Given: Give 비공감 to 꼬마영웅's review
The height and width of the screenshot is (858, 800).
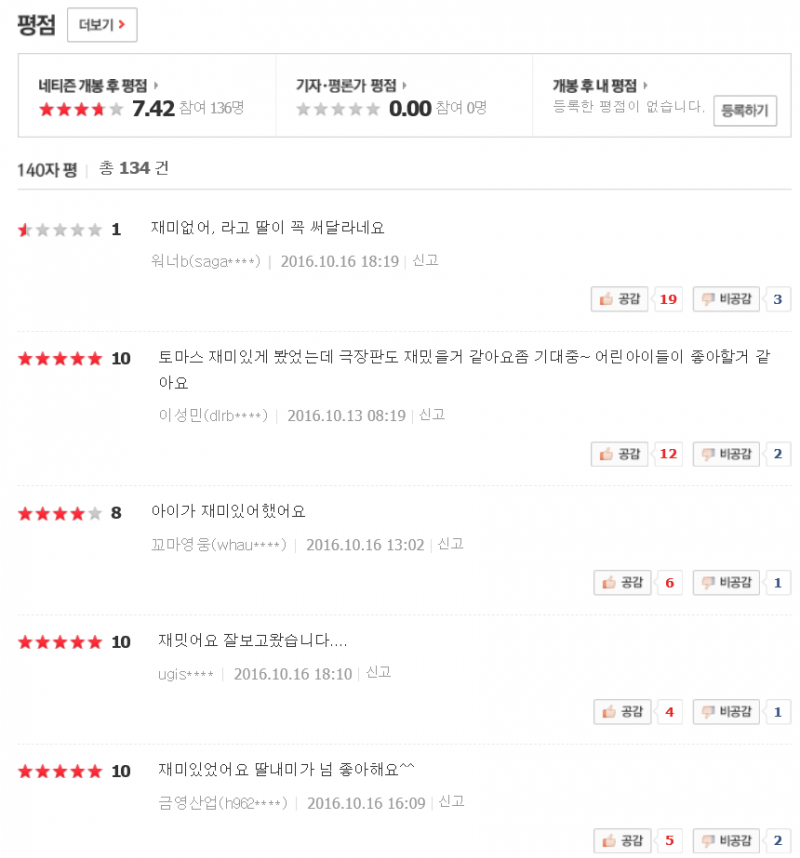Looking at the screenshot, I should coord(727,582).
